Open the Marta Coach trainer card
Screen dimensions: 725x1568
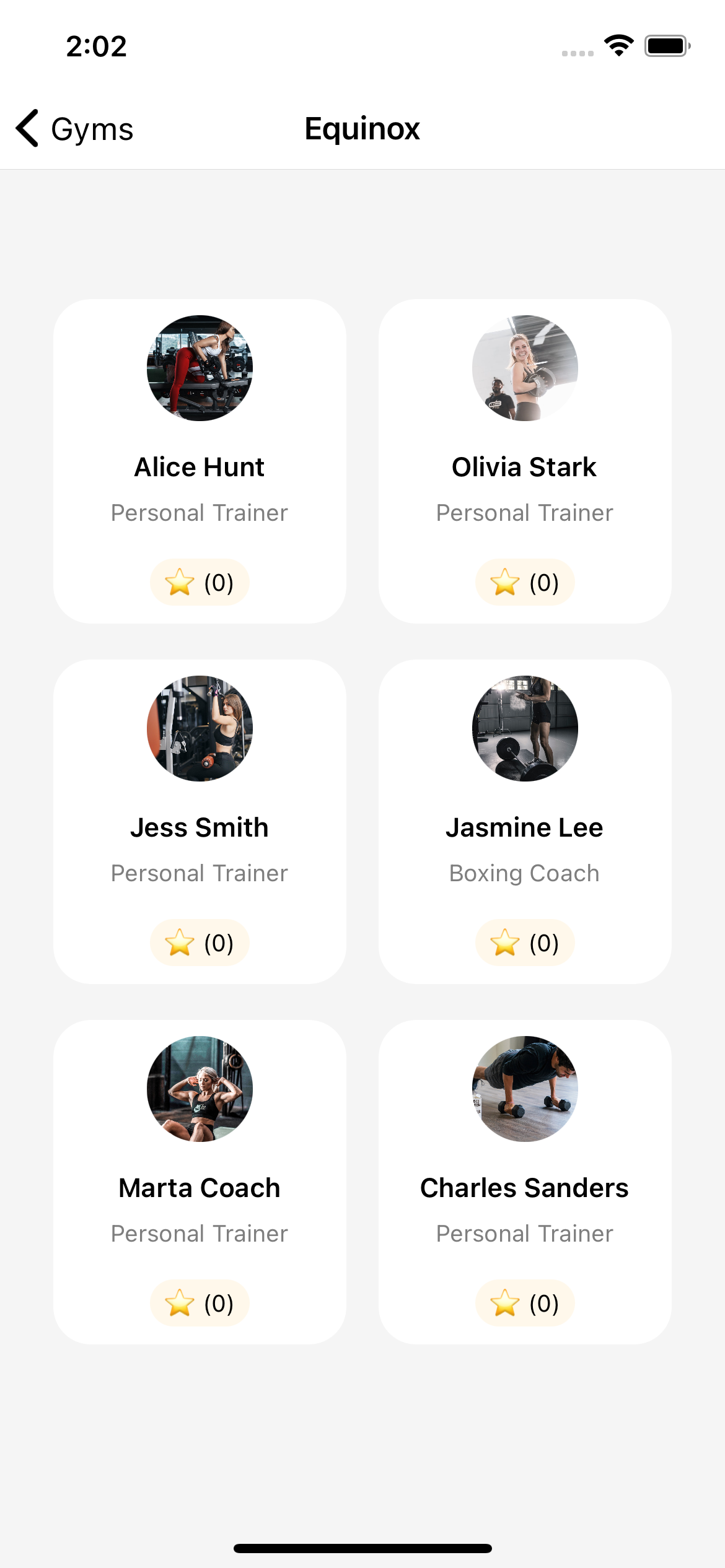tap(200, 1182)
